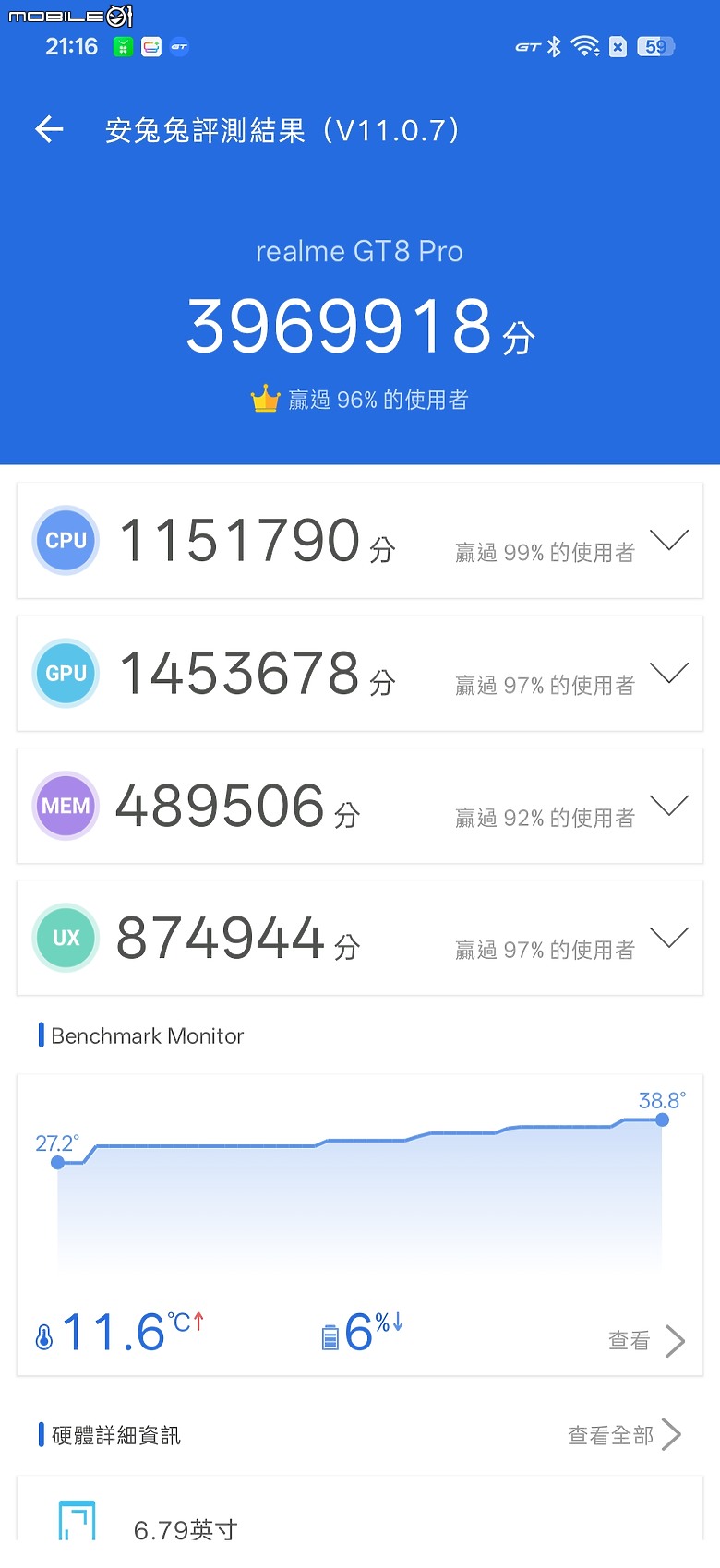Viewport: 720px width, 1568px height.
Task: Click the 硬體詳細資訊 section header
Action: 114,1435
